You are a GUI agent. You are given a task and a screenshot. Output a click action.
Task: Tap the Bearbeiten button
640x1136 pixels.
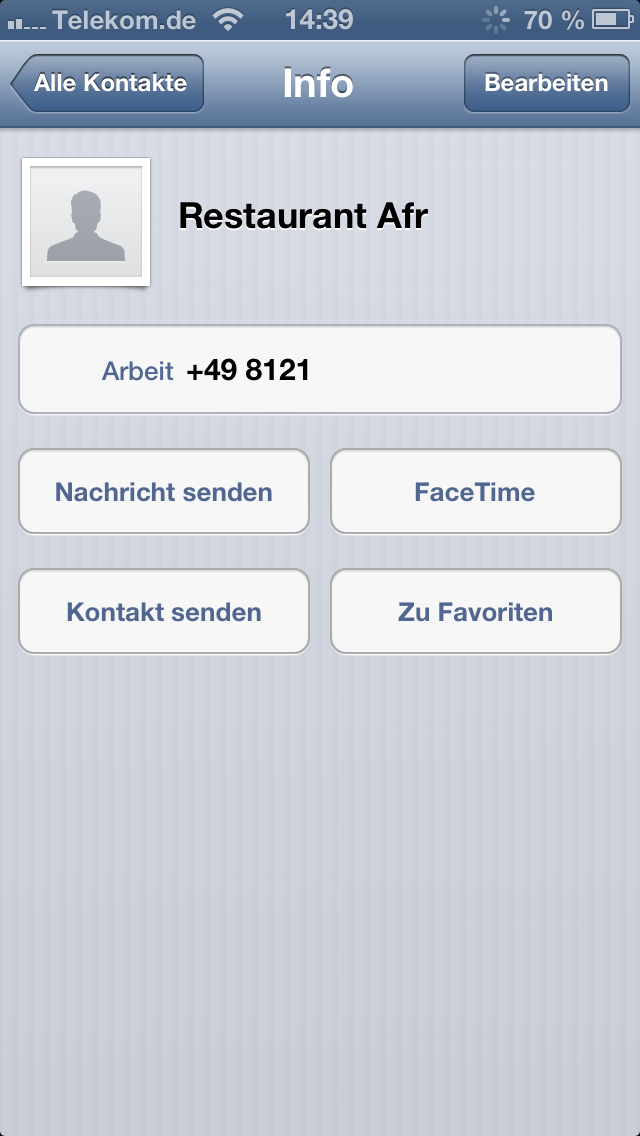(x=546, y=83)
